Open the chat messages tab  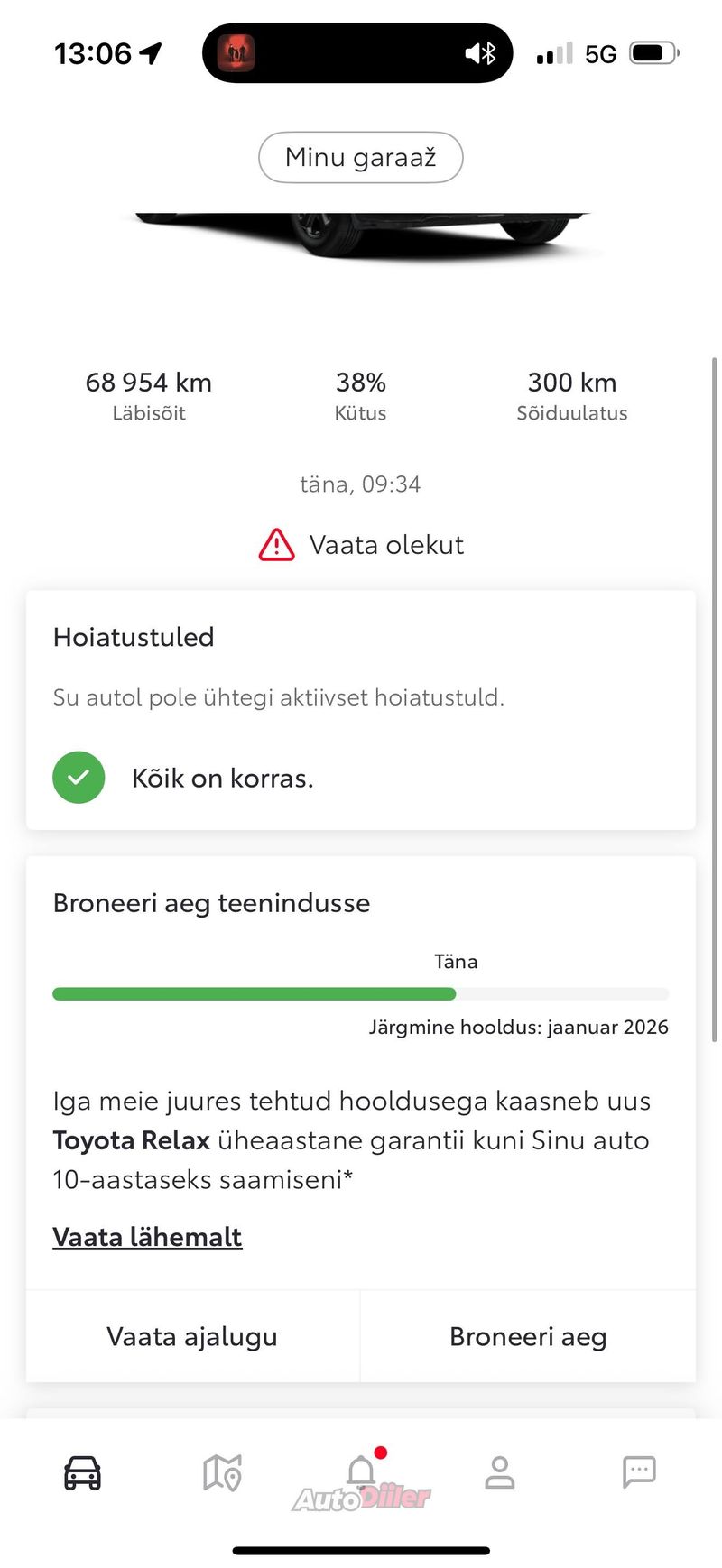(639, 1471)
